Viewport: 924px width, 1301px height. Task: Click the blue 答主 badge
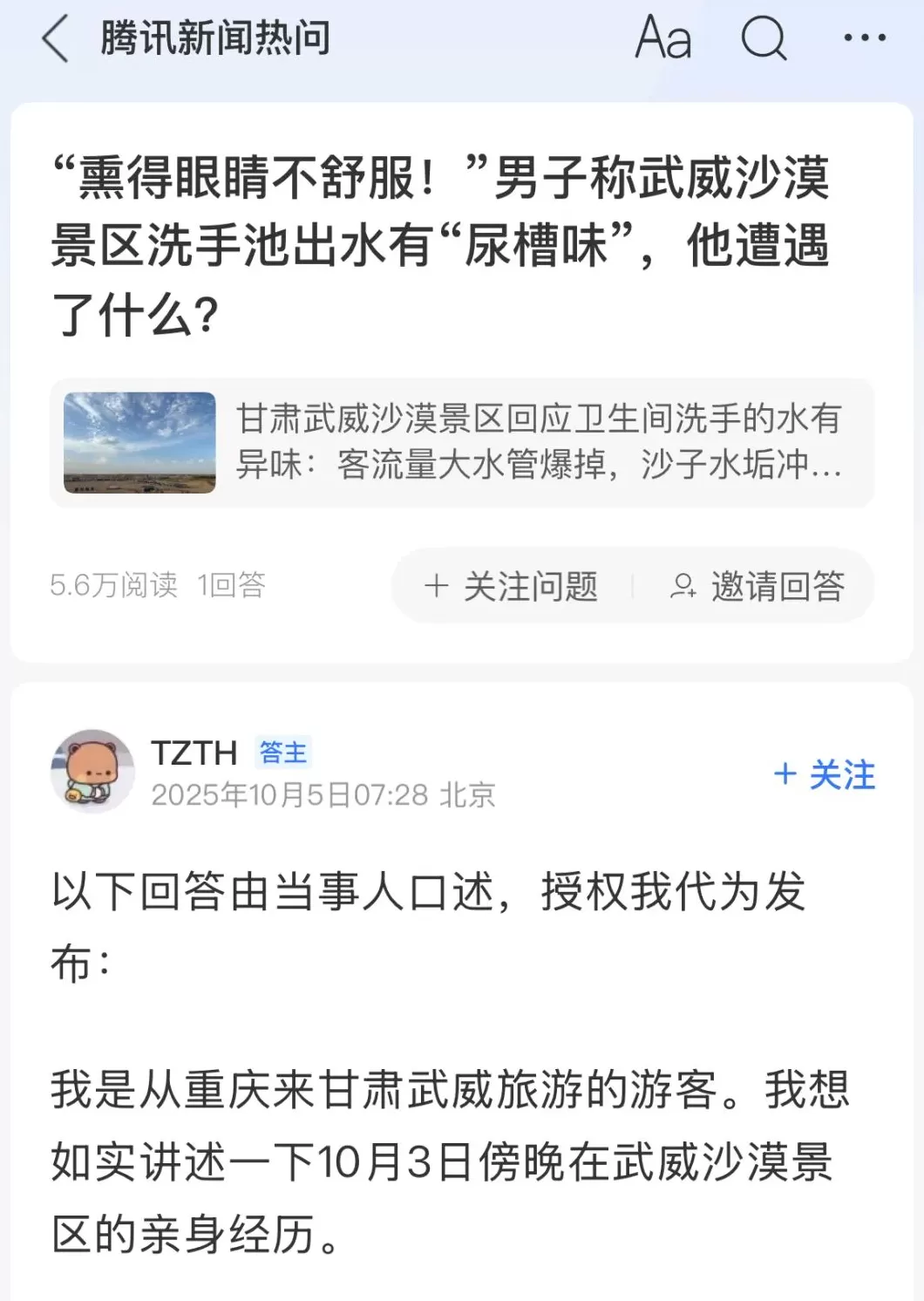[285, 752]
